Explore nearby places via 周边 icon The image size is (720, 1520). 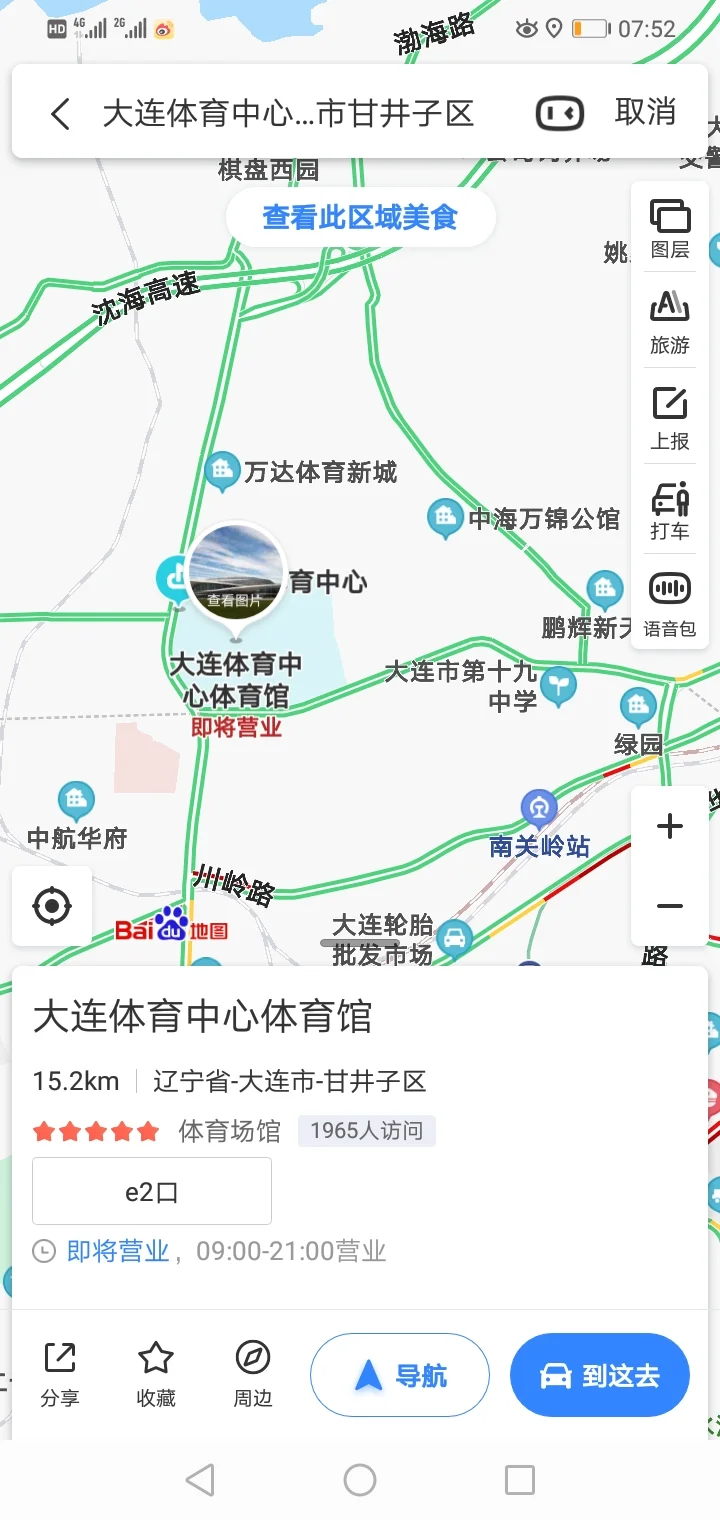pos(252,1373)
